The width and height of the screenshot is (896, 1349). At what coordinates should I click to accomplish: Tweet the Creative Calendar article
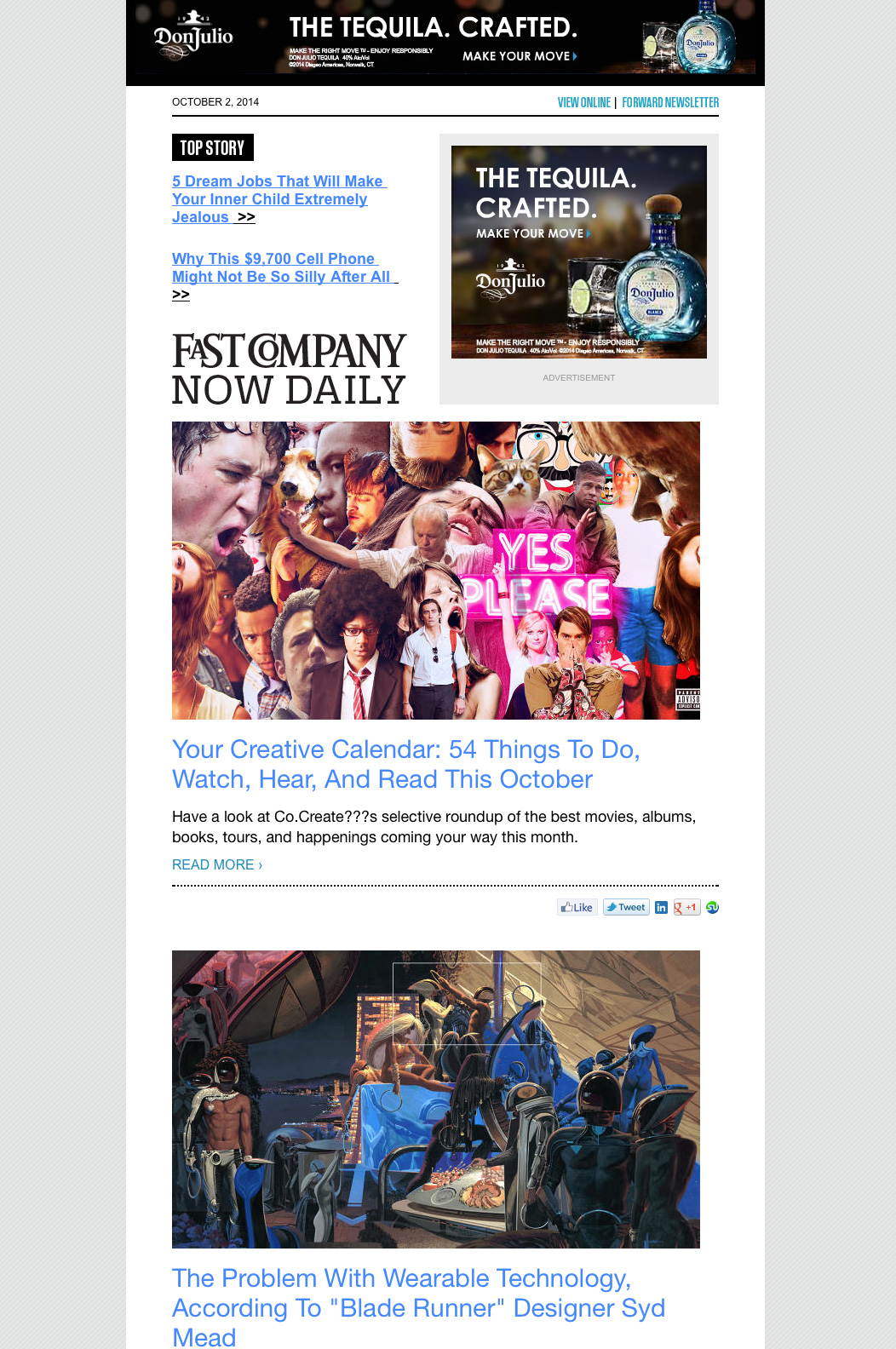626,907
